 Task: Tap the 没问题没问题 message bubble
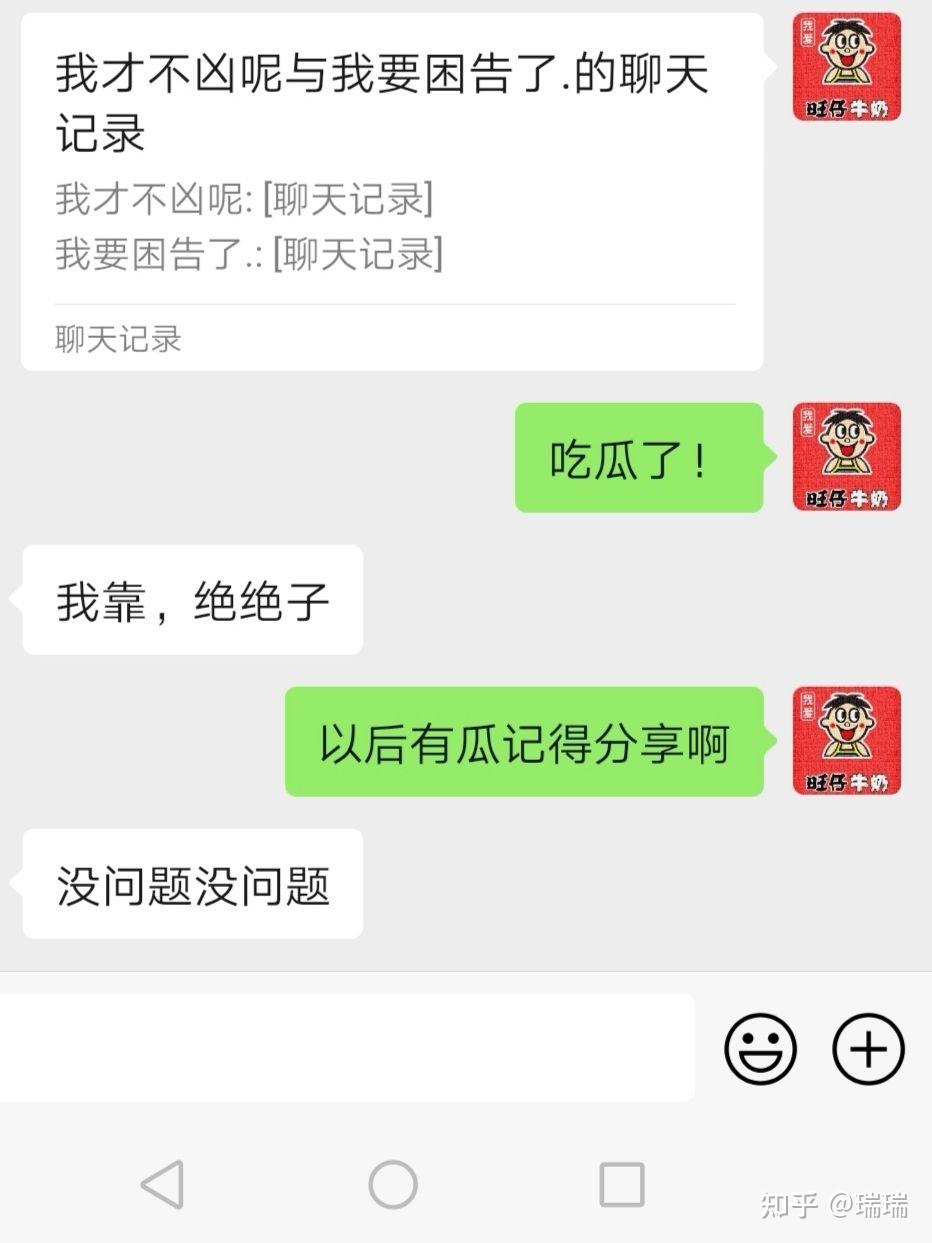click(x=190, y=884)
